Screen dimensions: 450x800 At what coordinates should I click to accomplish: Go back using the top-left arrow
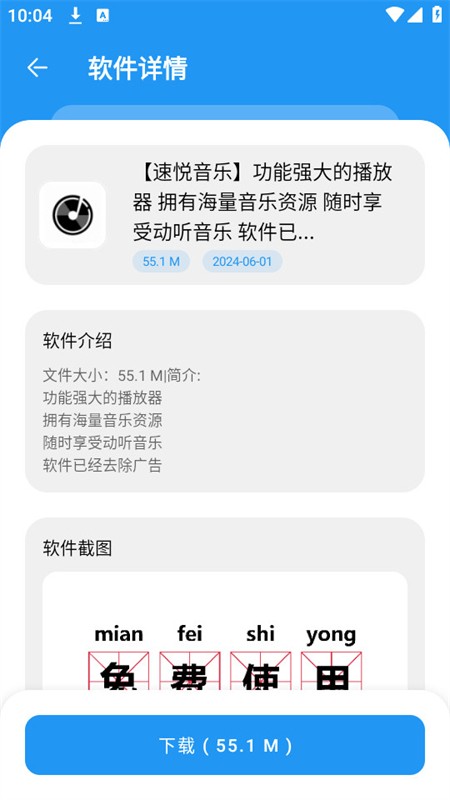tap(37, 67)
